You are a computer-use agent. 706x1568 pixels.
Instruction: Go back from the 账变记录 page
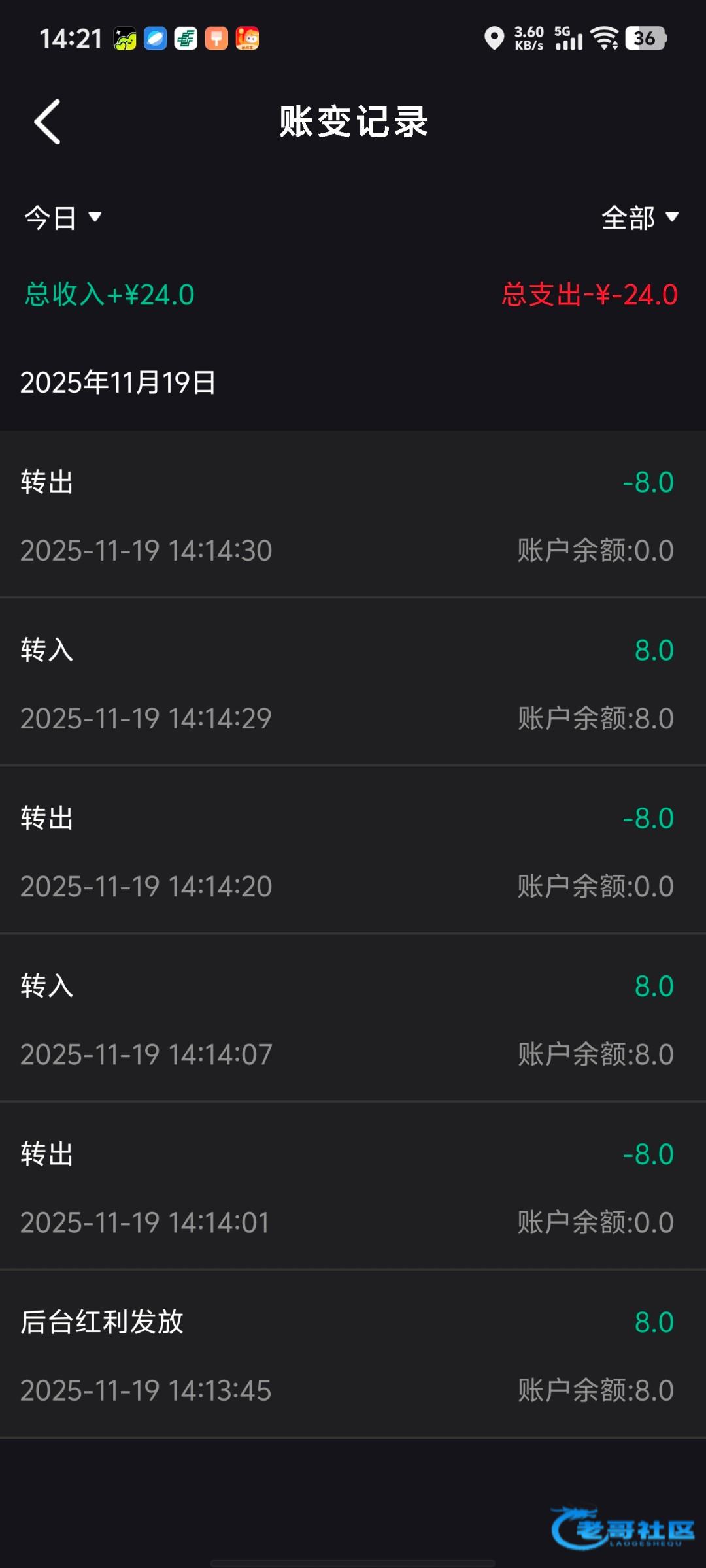pos(48,122)
